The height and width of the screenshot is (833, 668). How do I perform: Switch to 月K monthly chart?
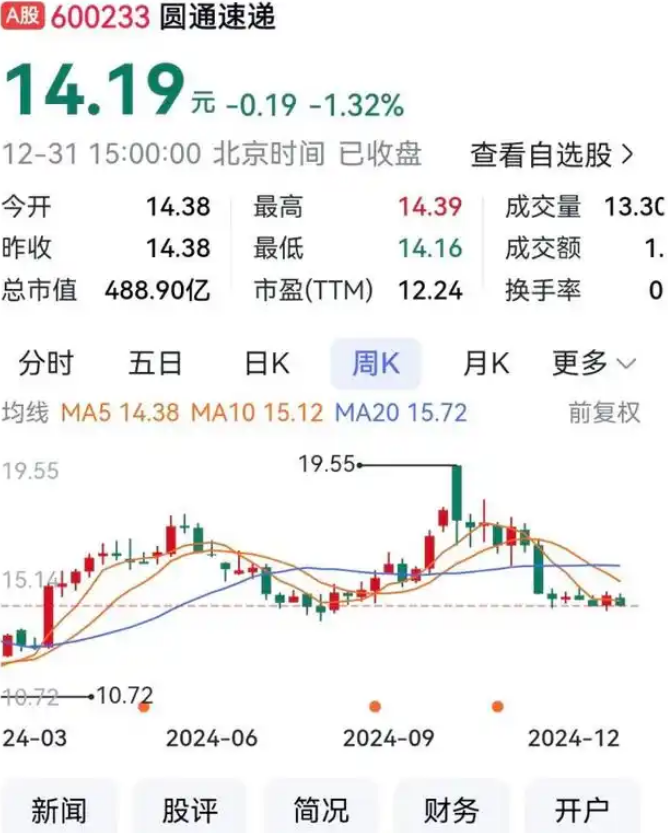tap(486, 363)
